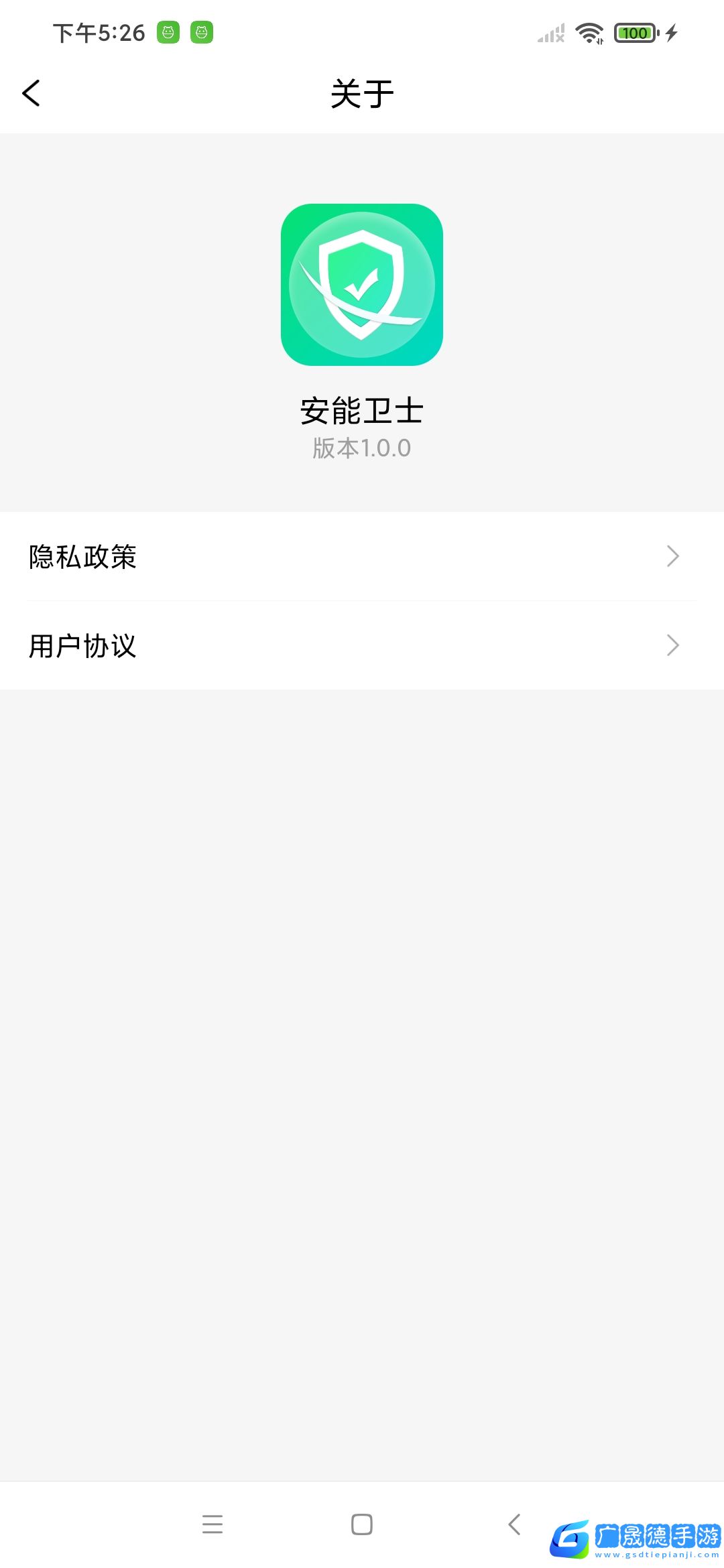Screen dimensions: 724x1568
Task: Open 用户协议 user agreement
Action: pyautogui.click(x=362, y=645)
